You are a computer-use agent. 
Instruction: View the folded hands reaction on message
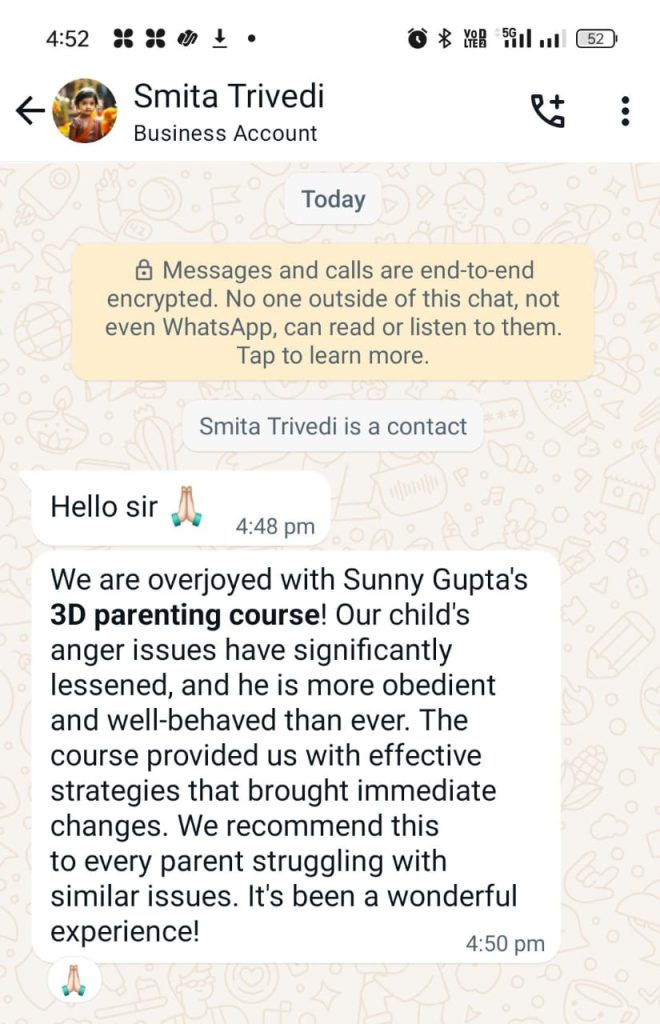point(75,979)
